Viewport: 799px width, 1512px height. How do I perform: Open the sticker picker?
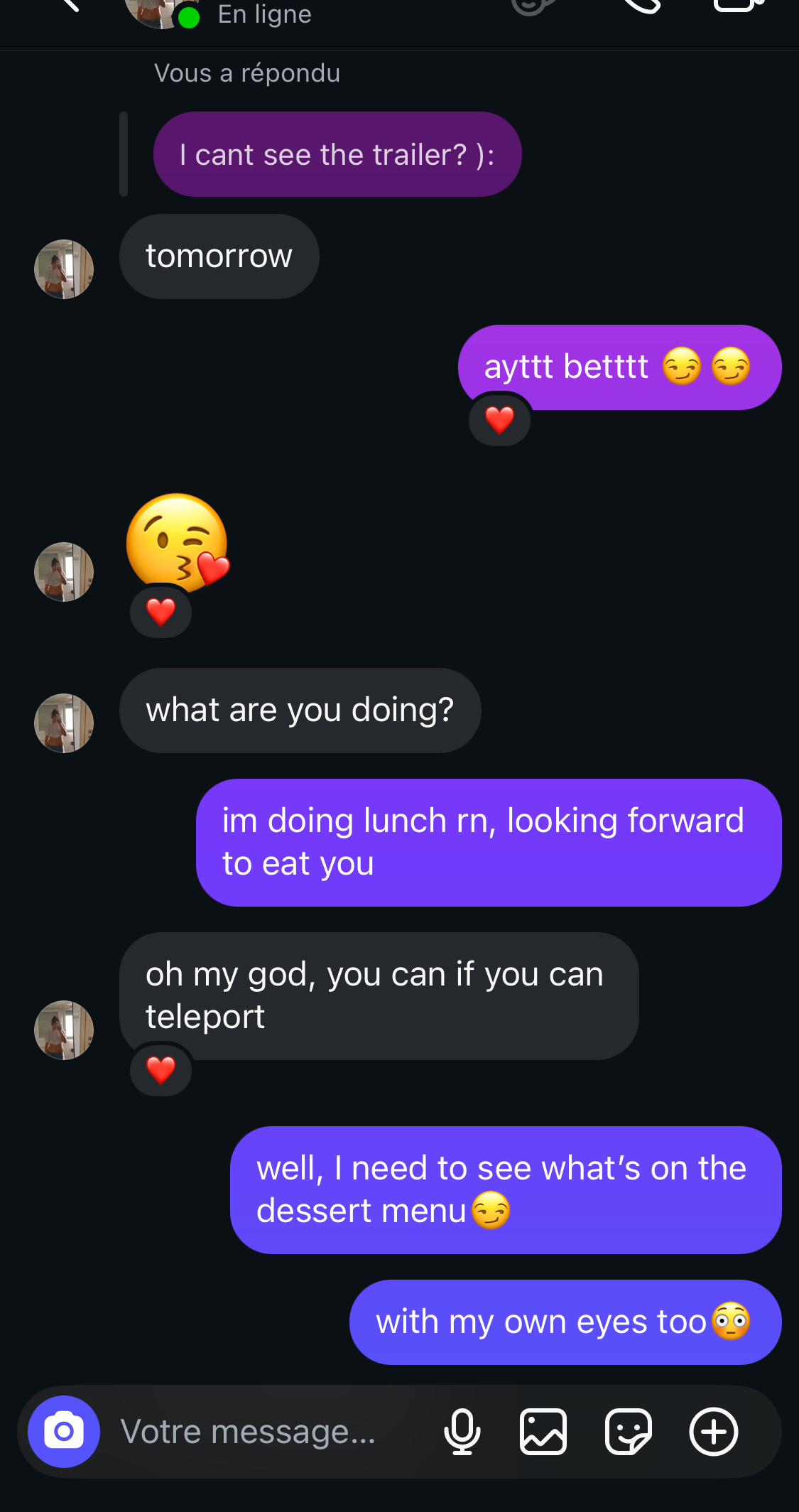coord(629,1431)
